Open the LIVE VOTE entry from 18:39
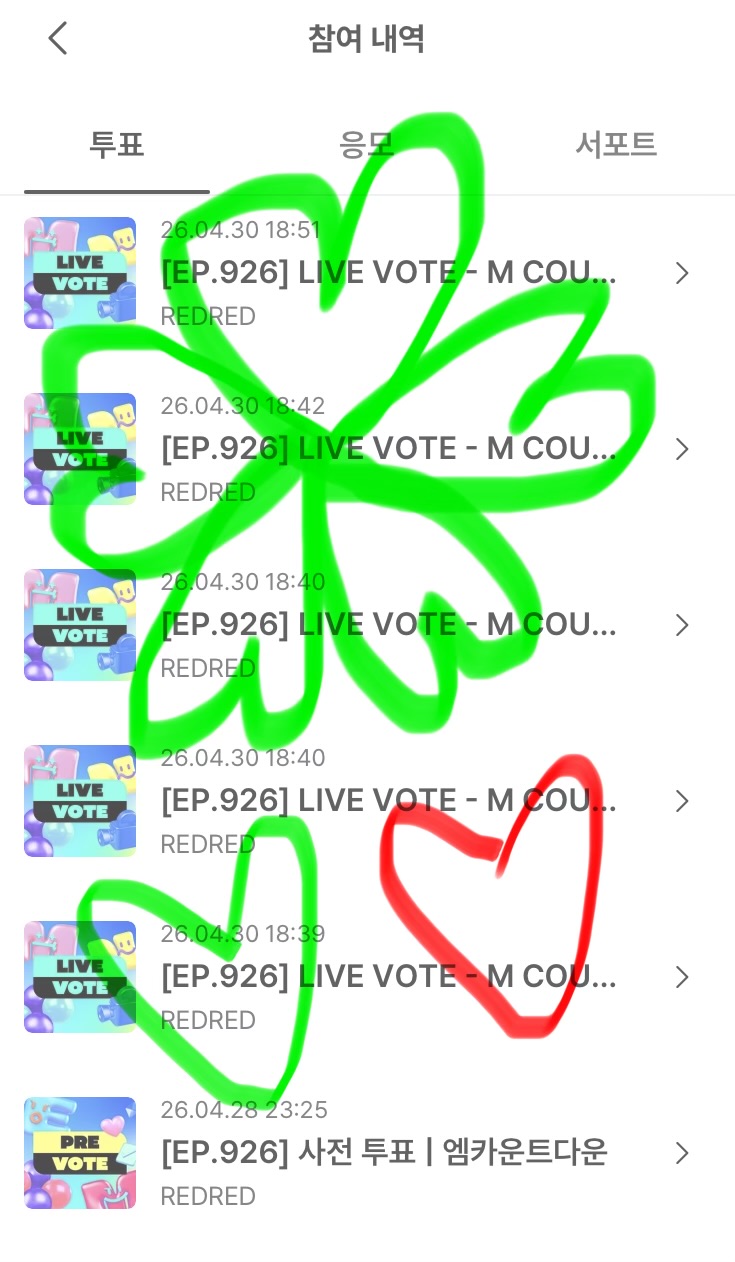735x1262 pixels. [x=367, y=977]
